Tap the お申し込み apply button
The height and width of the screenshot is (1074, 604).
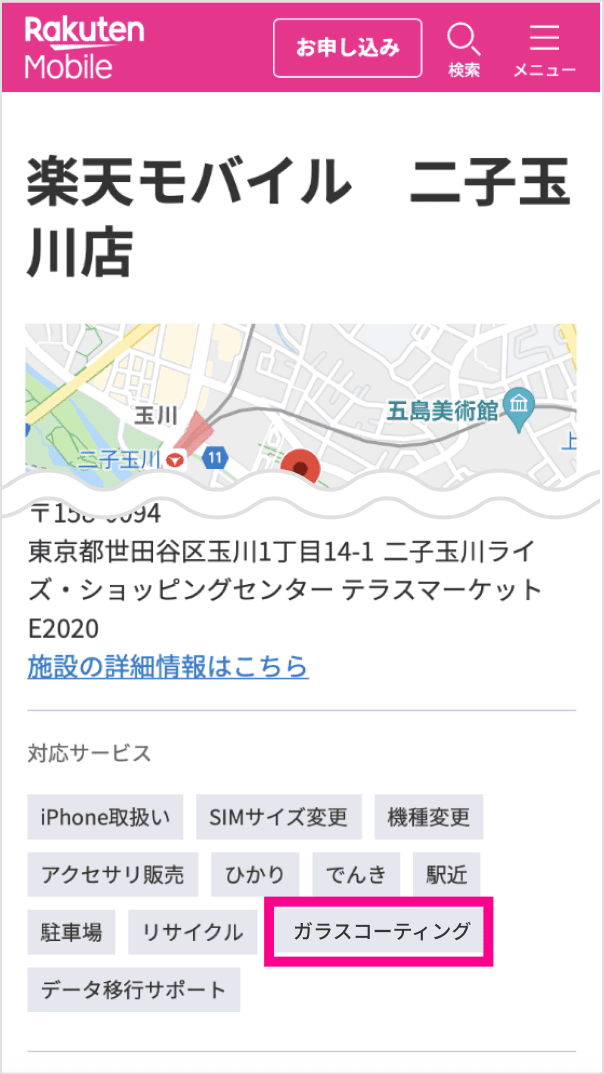[x=347, y=47]
